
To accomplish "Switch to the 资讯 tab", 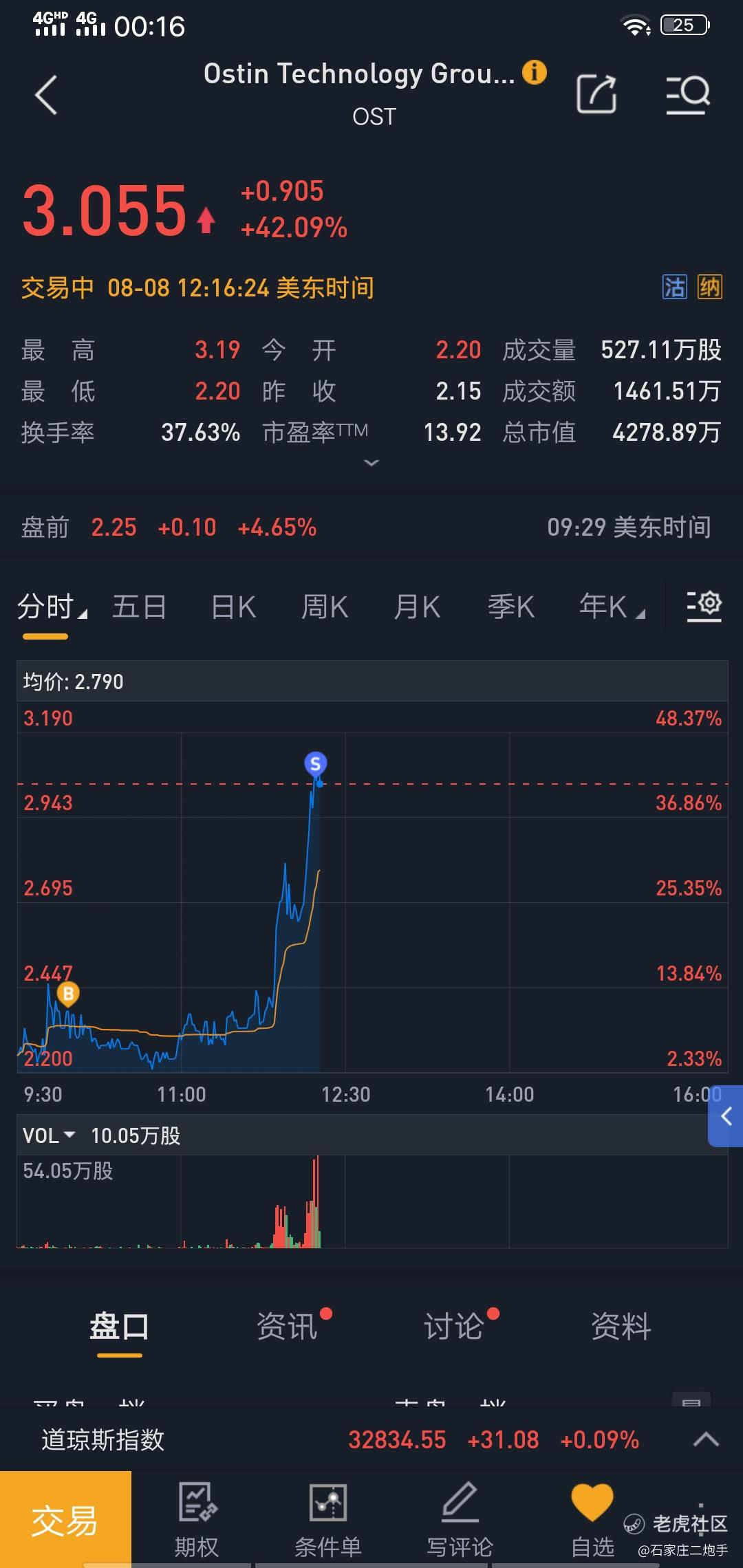I will tap(287, 1326).
